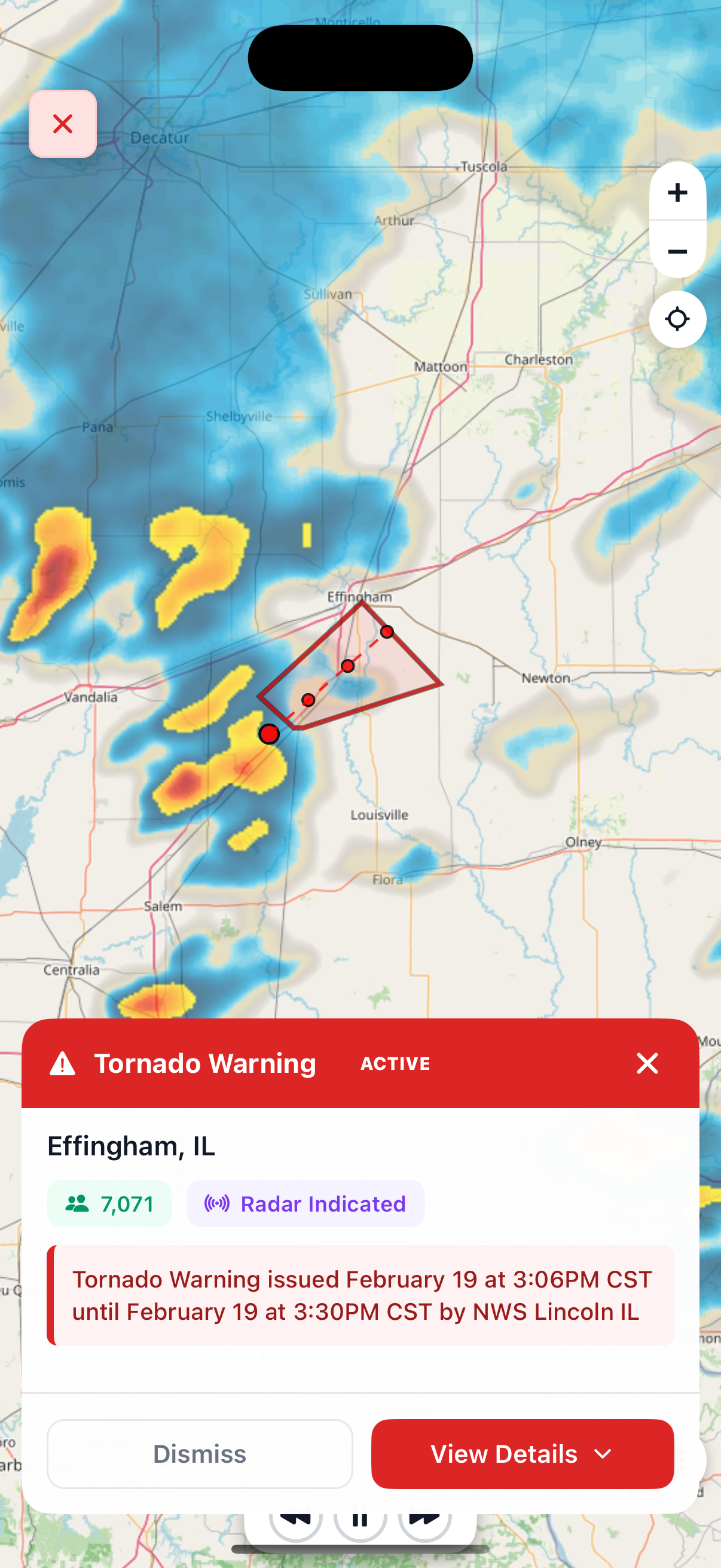Click the people icon on the population badge
Image resolution: width=721 pixels, height=1568 pixels.
pos(77,1203)
